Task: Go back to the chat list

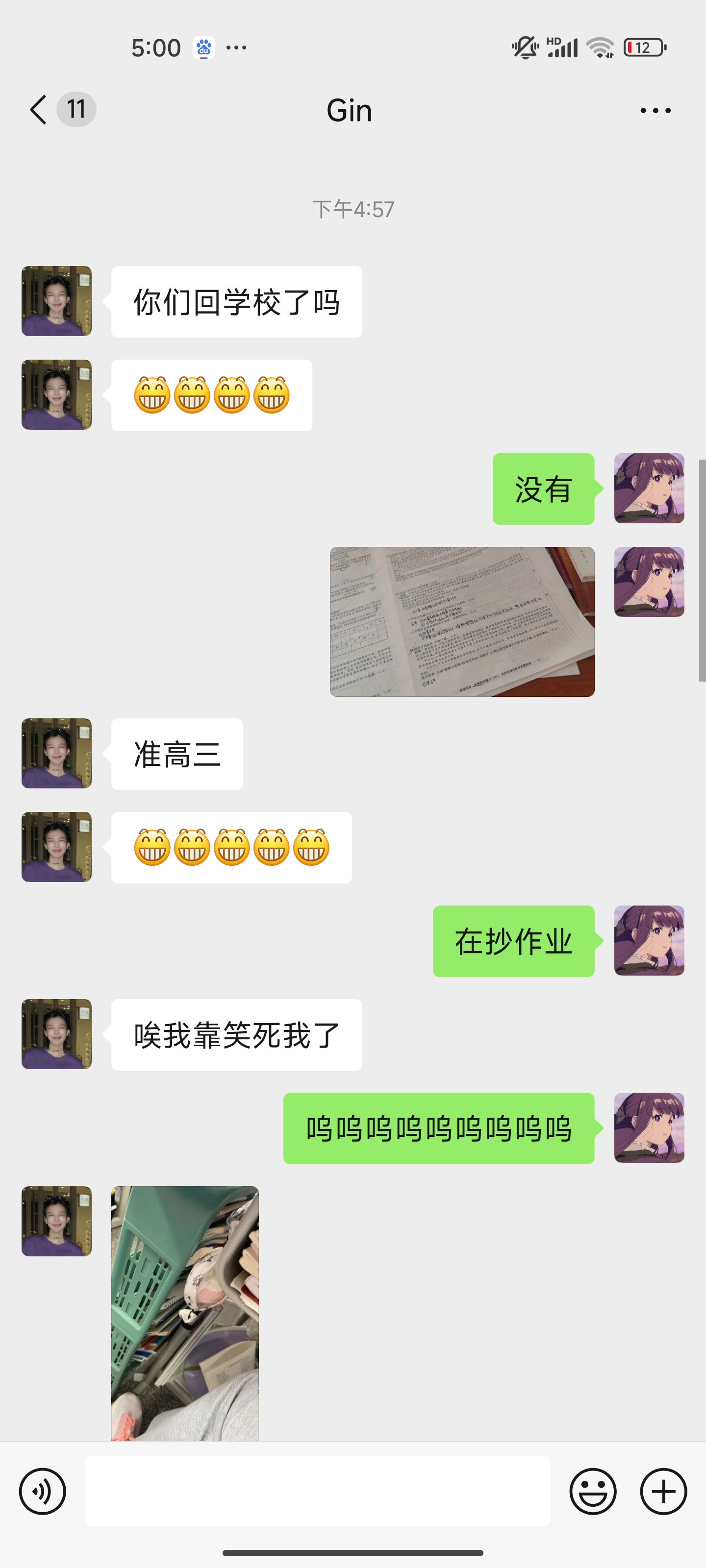Action: tap(38, 110)
